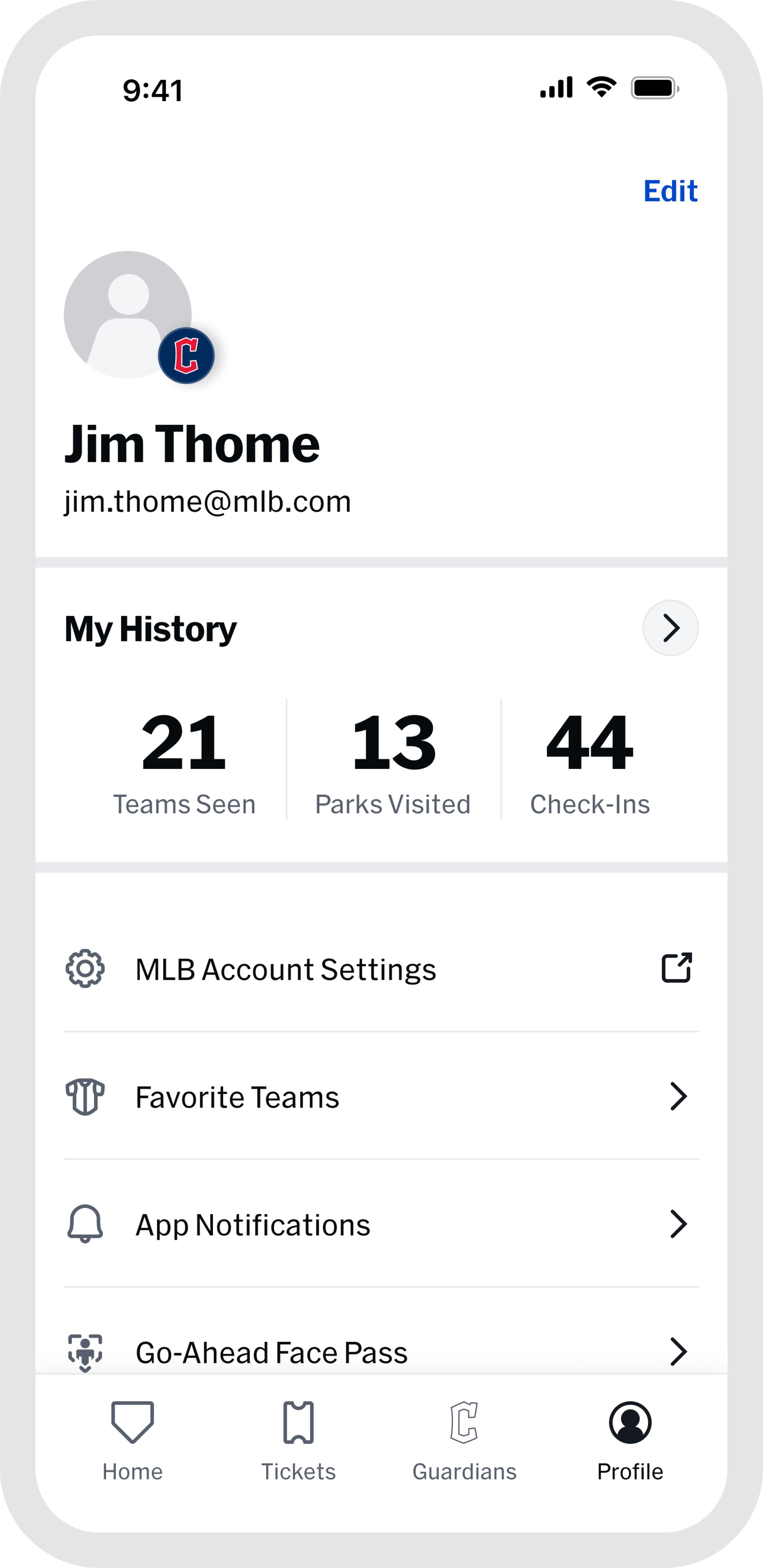Select the Profile tab

click(x=630, y=1440)
